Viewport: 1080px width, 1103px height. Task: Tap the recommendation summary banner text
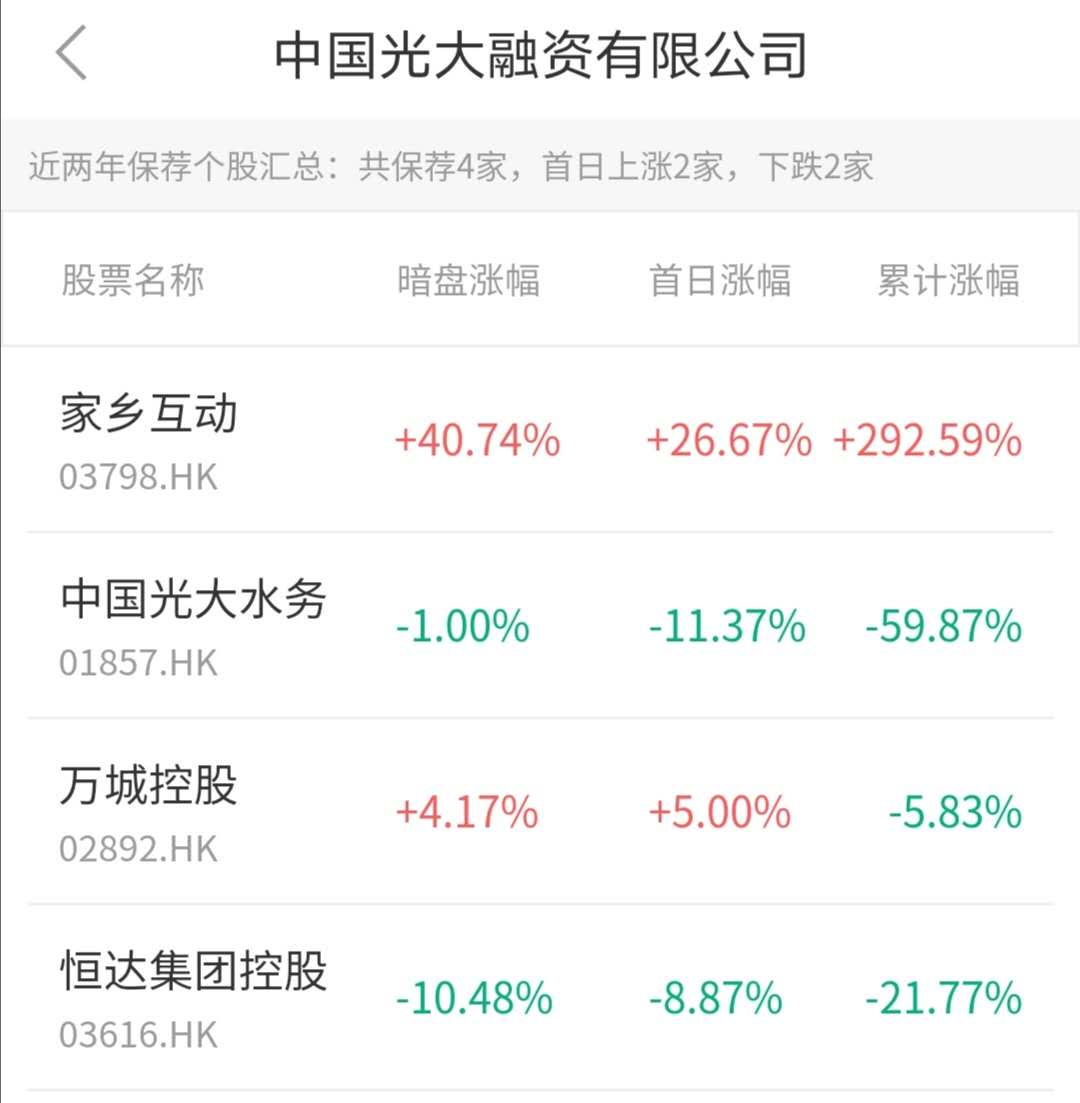point(450,166)
